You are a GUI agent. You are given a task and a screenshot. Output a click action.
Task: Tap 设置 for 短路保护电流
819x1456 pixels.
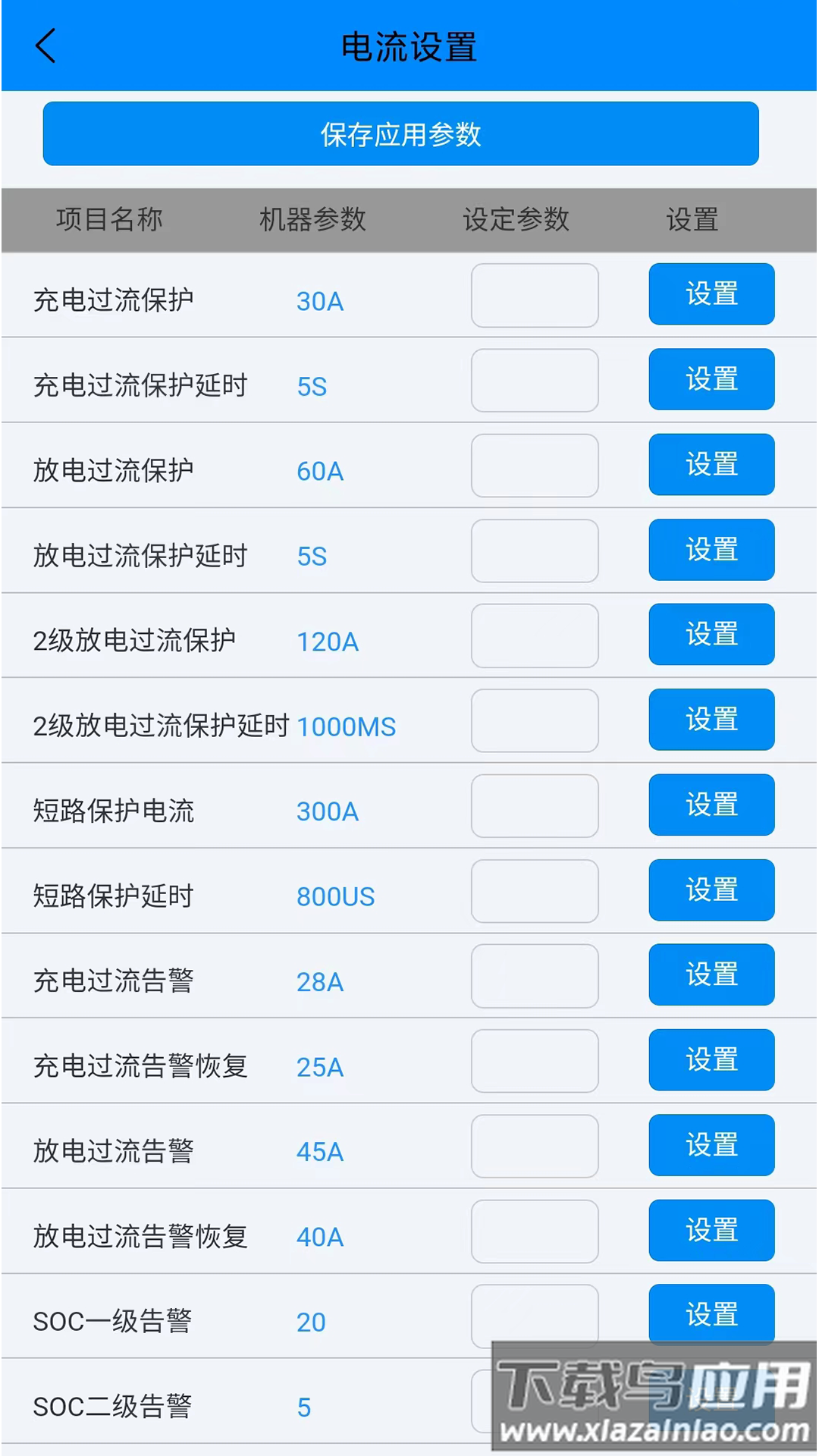(x=711, y=805)
